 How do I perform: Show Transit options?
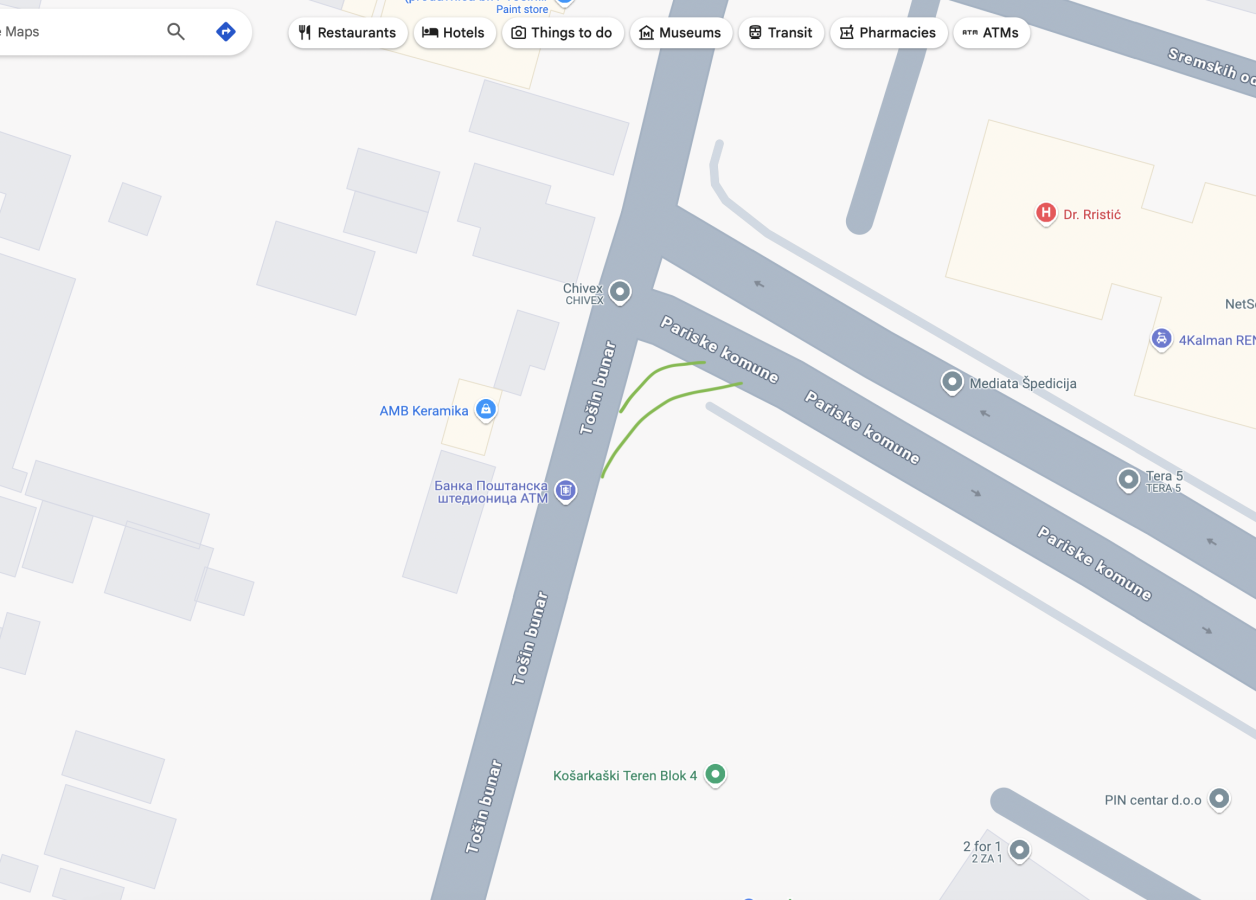[x=780, y=33]
